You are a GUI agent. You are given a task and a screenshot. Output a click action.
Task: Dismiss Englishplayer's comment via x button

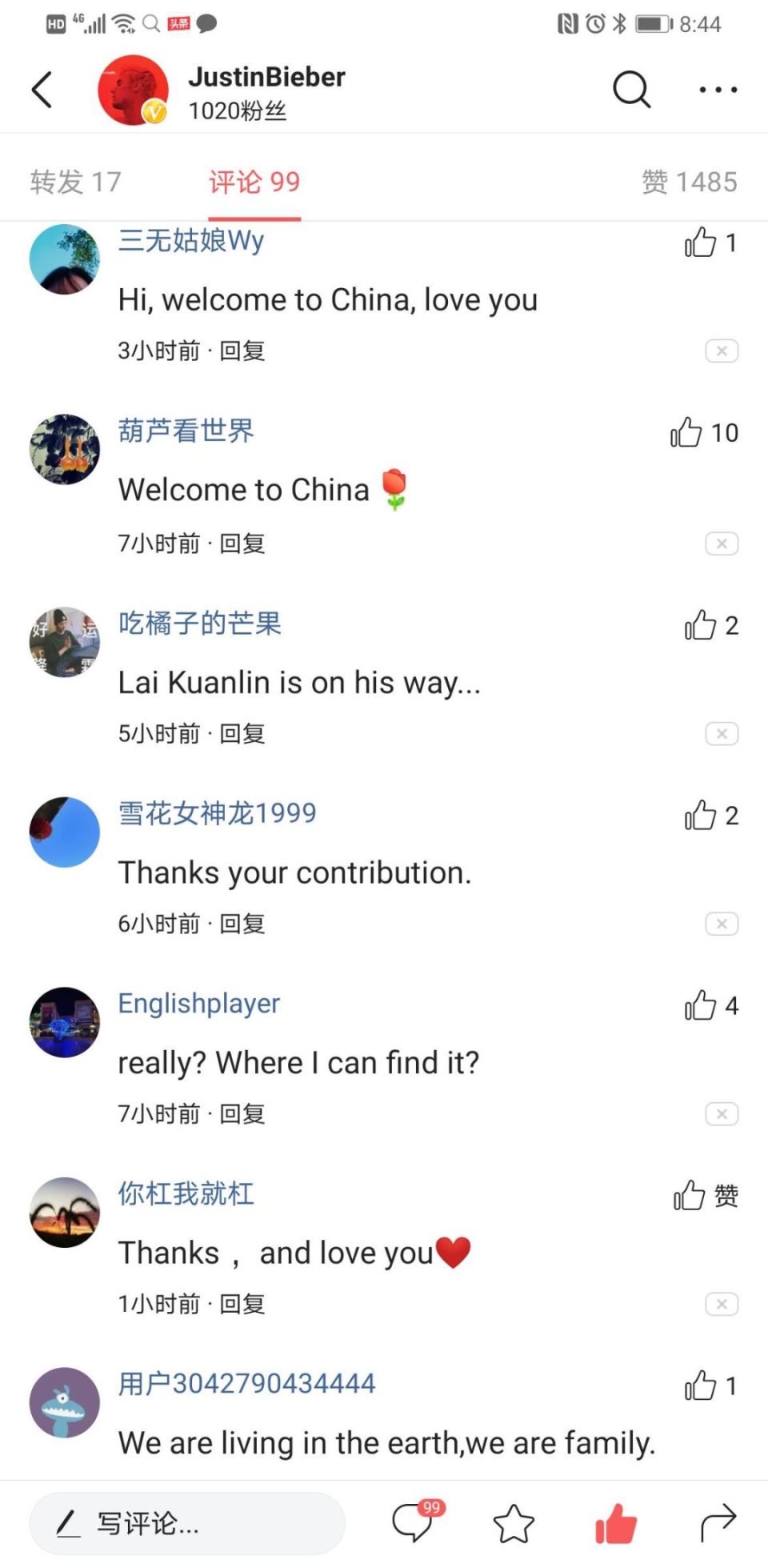[x=722, y=1113]
